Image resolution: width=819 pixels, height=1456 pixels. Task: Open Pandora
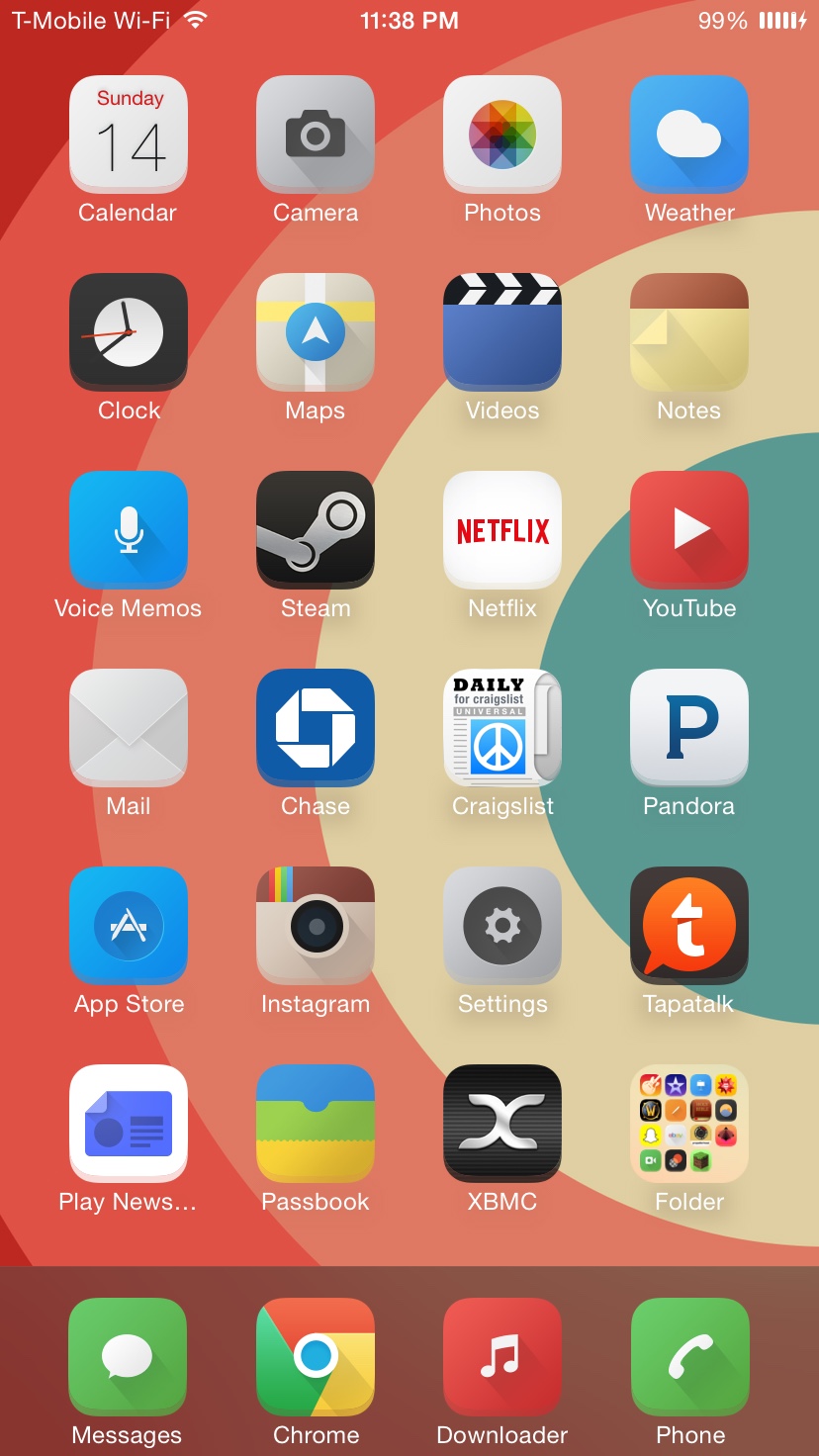pyautogui.click(x=689, y=728)
